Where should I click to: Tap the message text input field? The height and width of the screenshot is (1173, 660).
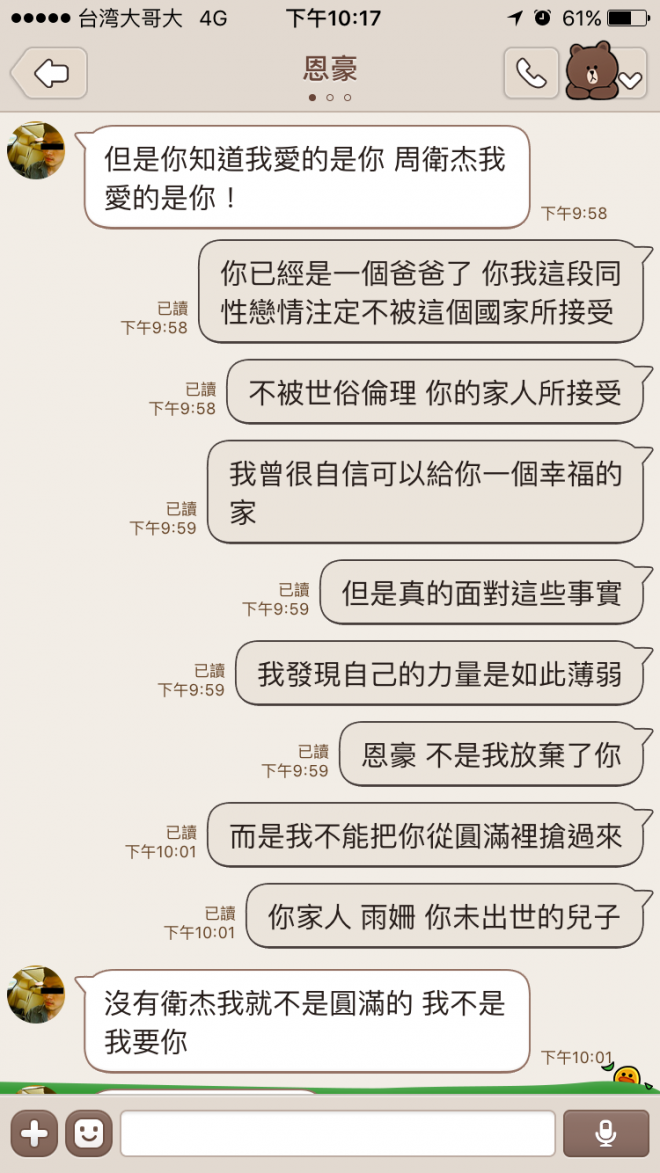pos(337,1133)
